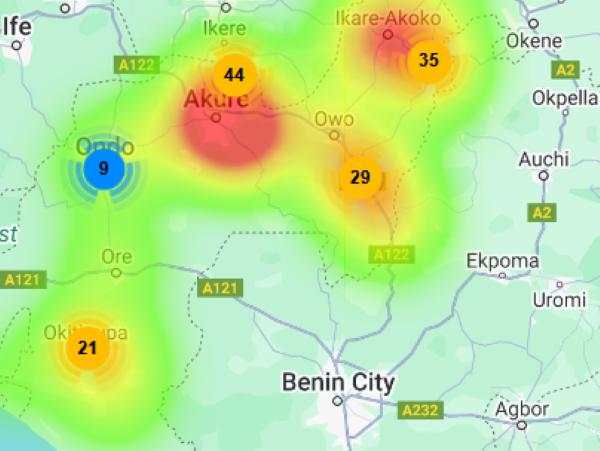Select the cluster marker with 29
Image resolution: width=600 pixels, height=451 pixels.
(360, 178)
